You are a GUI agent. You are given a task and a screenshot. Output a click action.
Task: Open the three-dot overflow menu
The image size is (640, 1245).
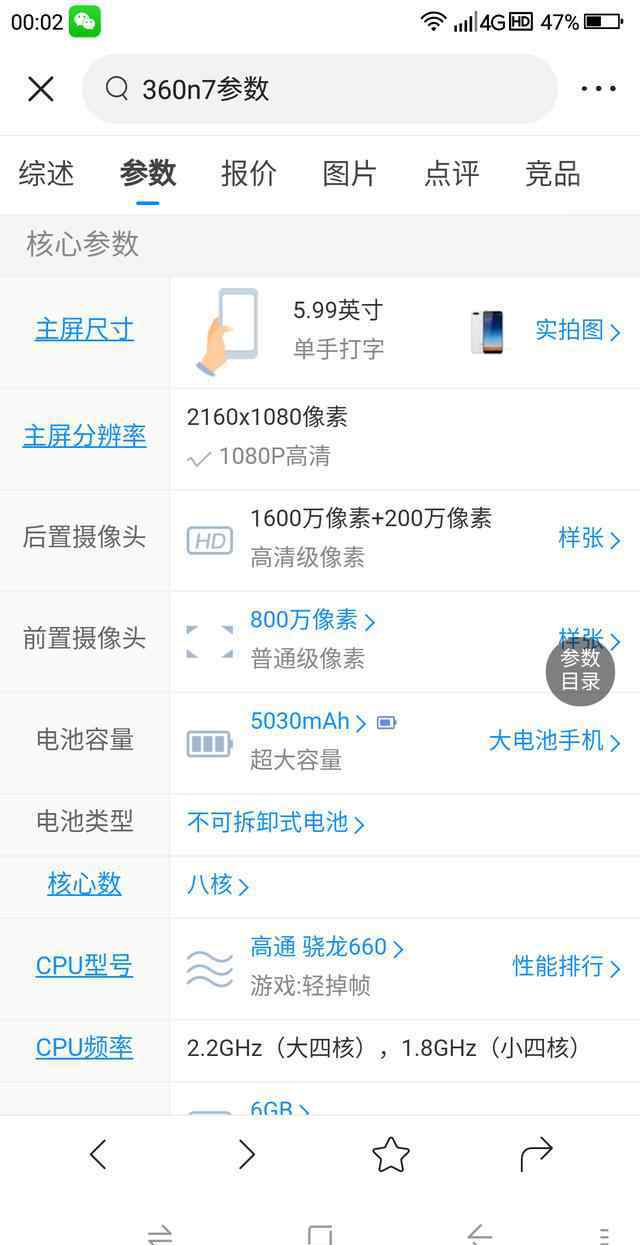tap(598, 89)
